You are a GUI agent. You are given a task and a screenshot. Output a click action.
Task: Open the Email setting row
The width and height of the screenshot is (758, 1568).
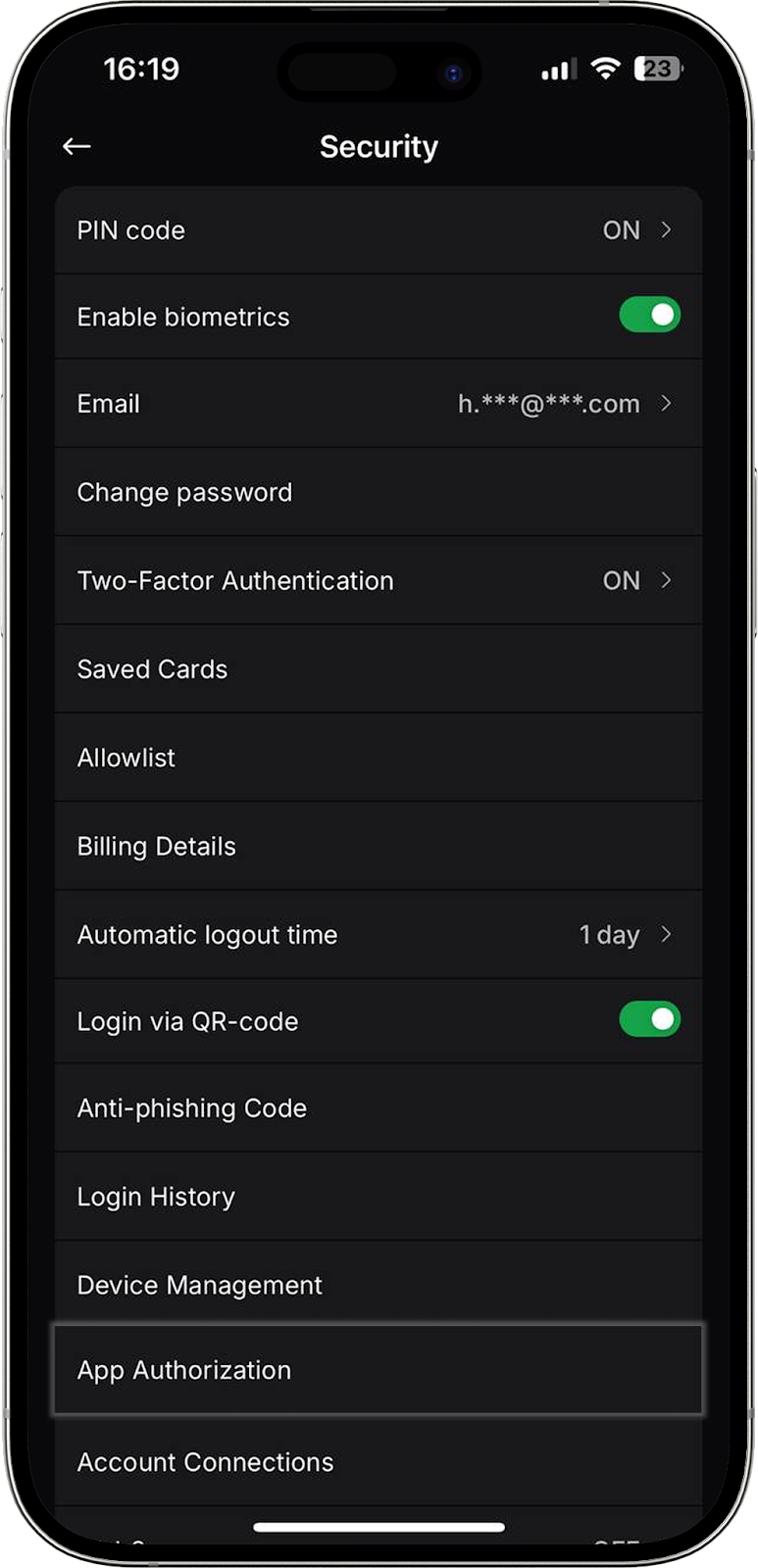point(378,404)
